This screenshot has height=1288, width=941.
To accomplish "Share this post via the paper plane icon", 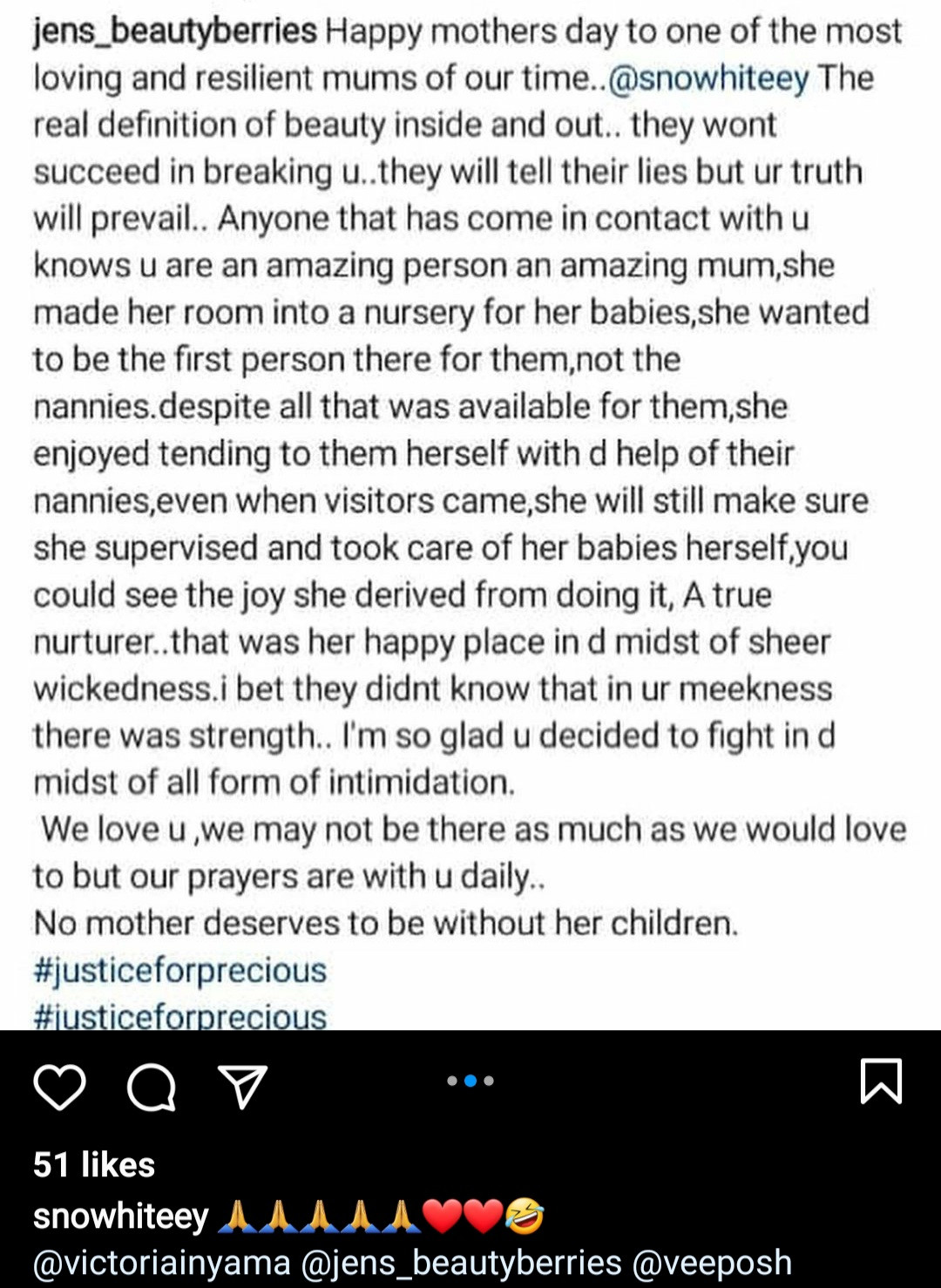I will click(x=243, y=1087).
